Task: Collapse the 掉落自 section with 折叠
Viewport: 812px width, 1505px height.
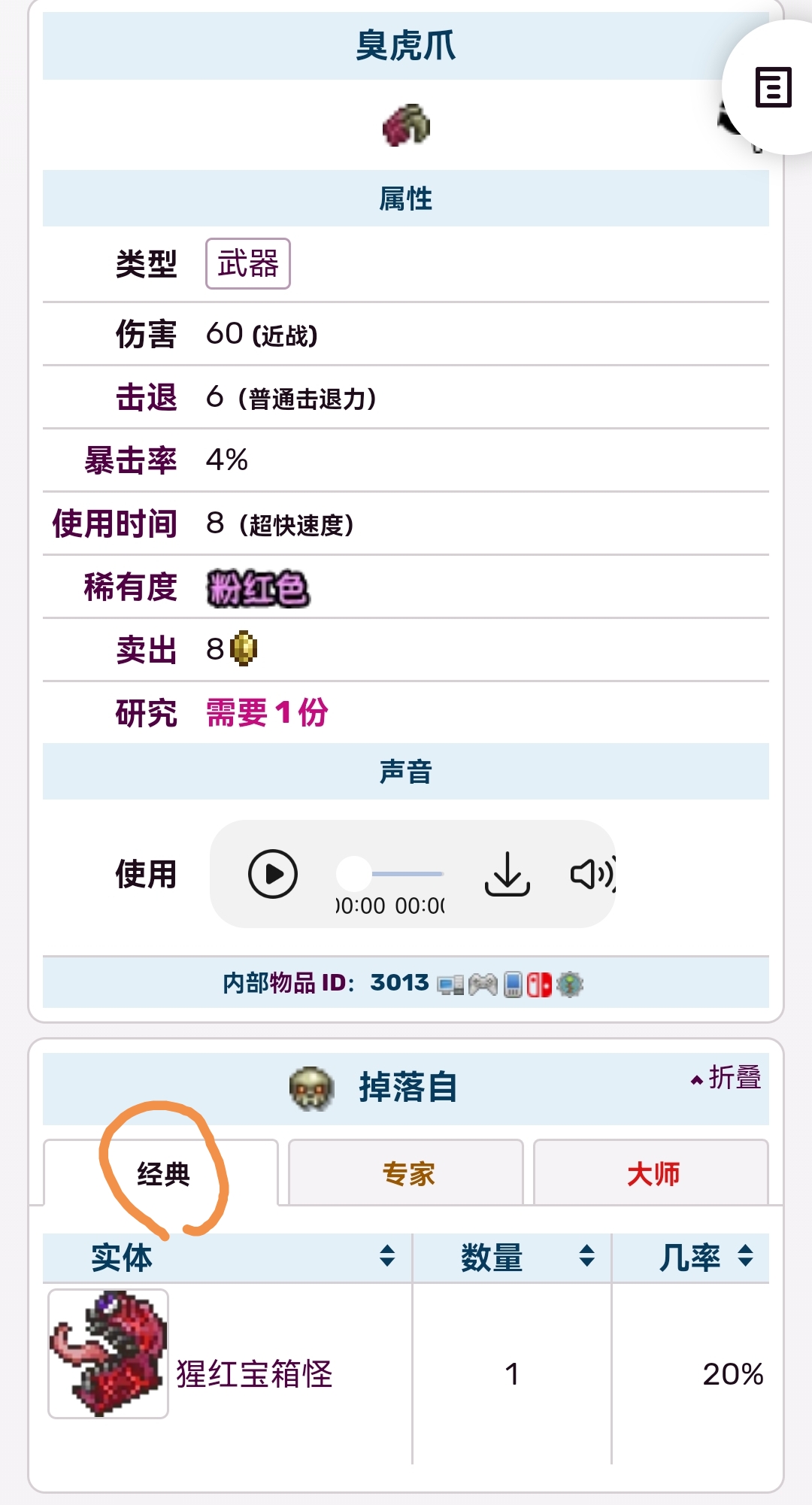Action: 726,1078
